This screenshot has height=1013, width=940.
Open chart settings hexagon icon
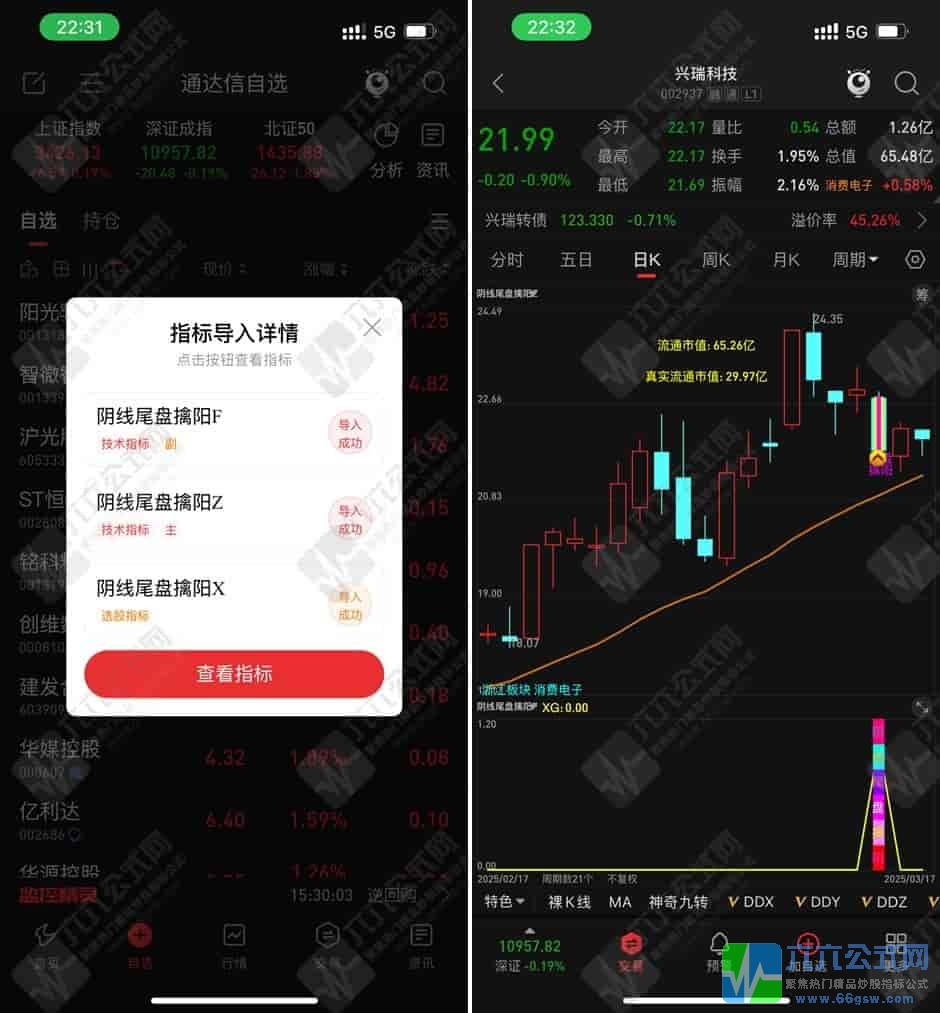tap(915, 260)
